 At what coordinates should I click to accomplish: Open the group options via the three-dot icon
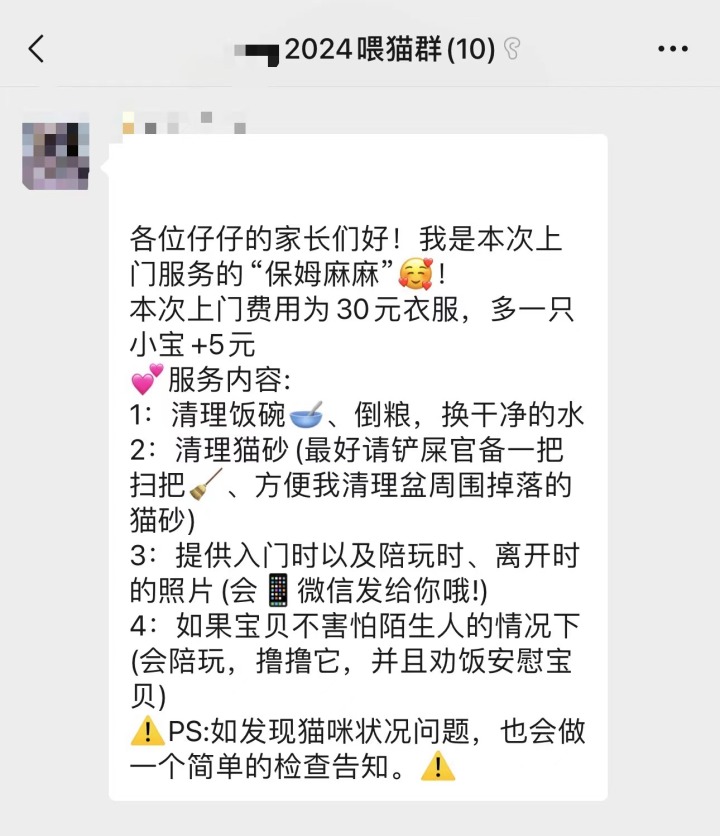(674, 49)
